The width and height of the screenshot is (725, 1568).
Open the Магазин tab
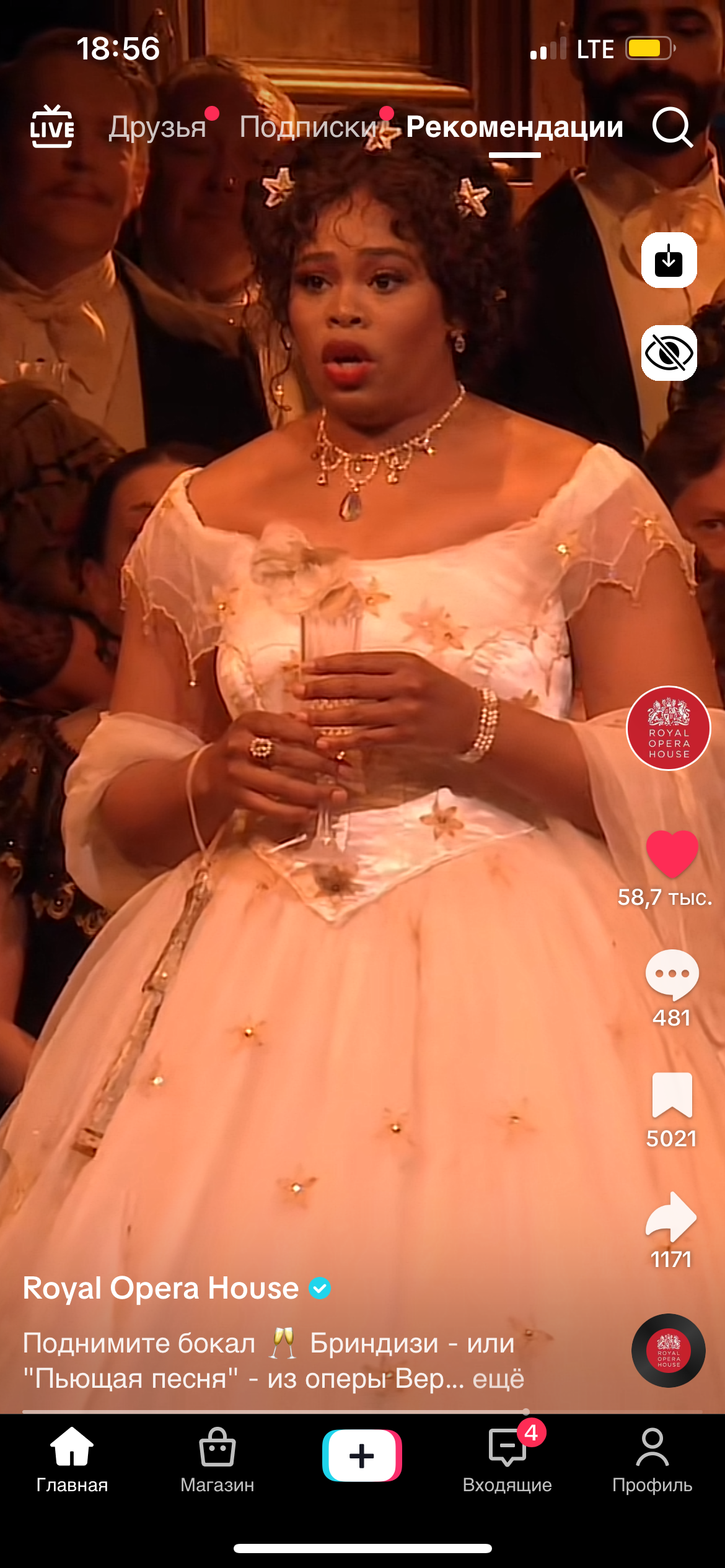(x=217, y=1460)
